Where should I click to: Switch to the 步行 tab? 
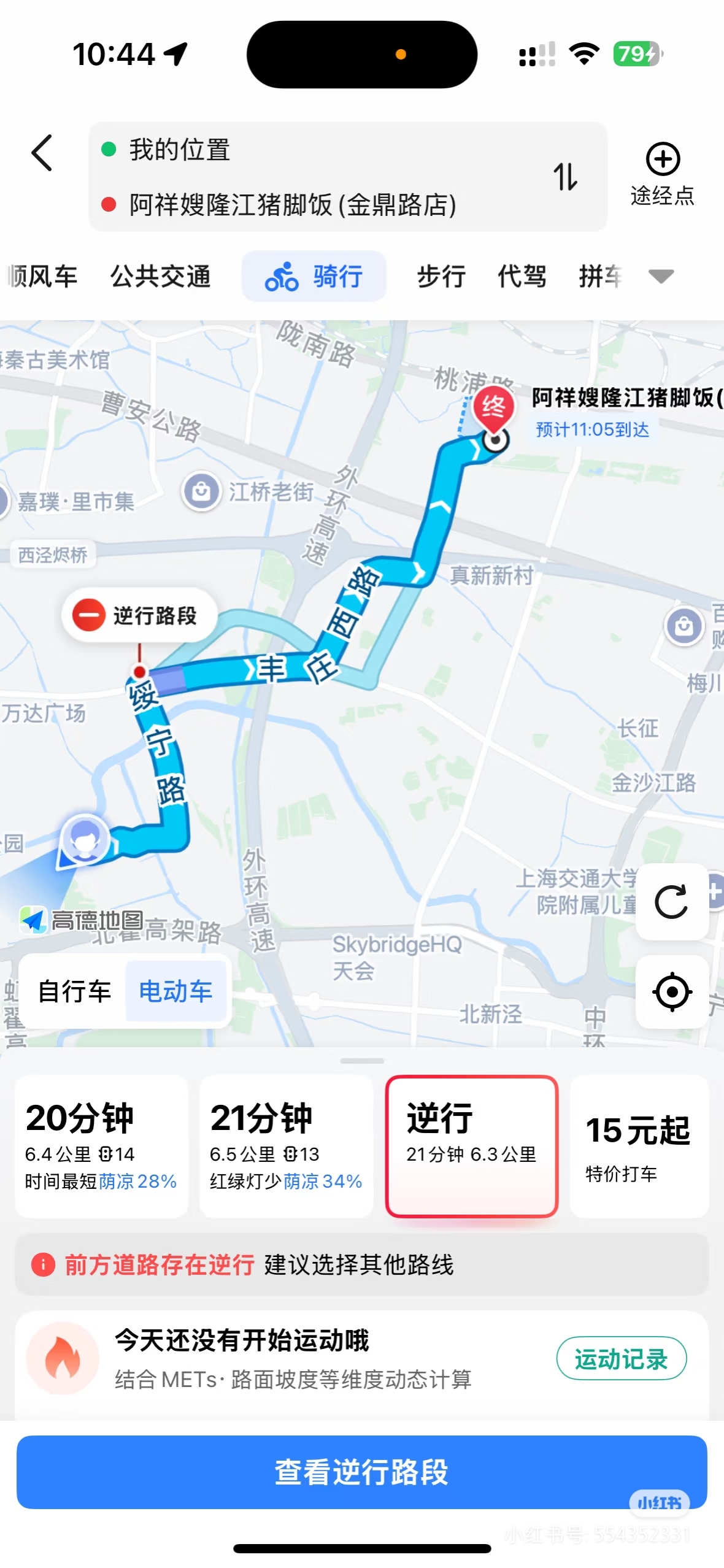point(441,276)
